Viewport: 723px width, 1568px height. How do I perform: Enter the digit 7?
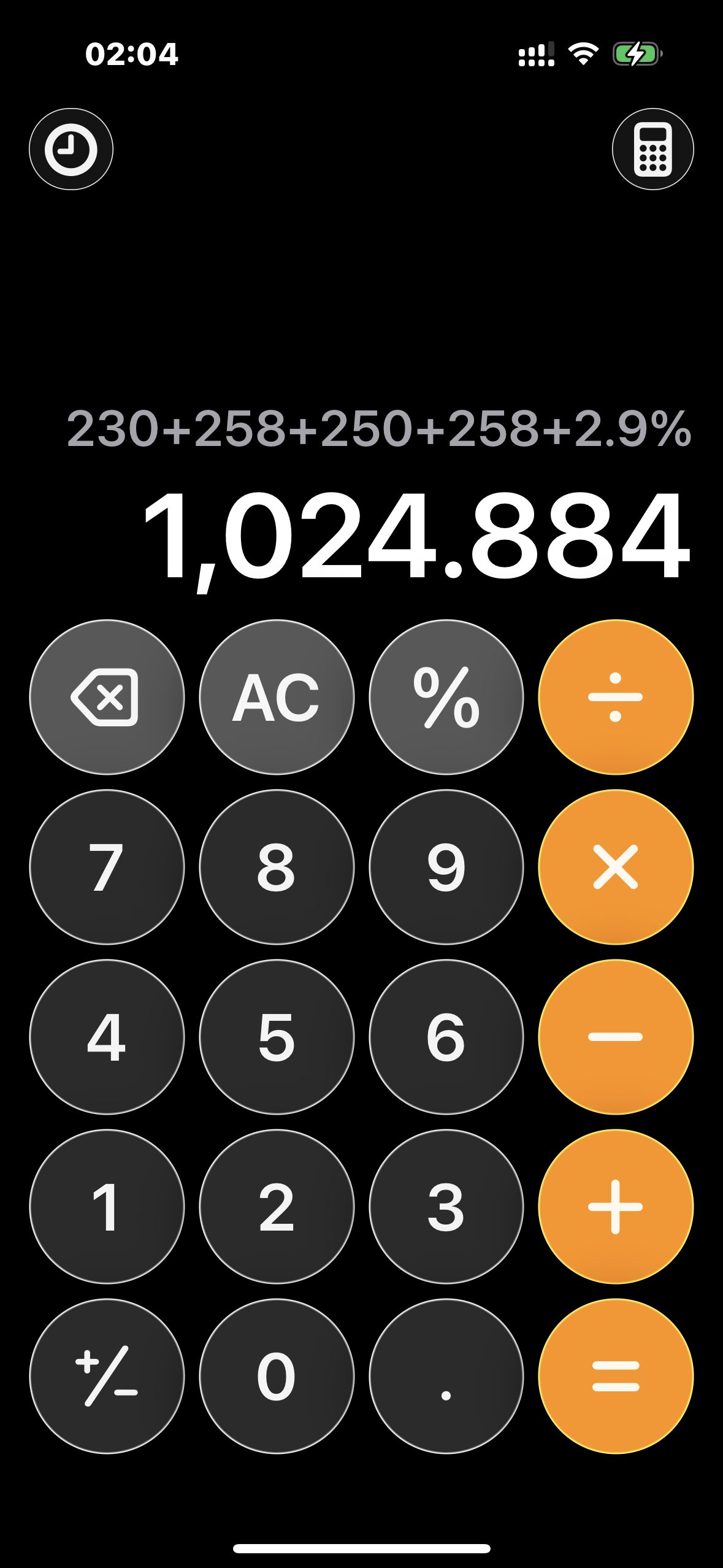pos(107,867)
